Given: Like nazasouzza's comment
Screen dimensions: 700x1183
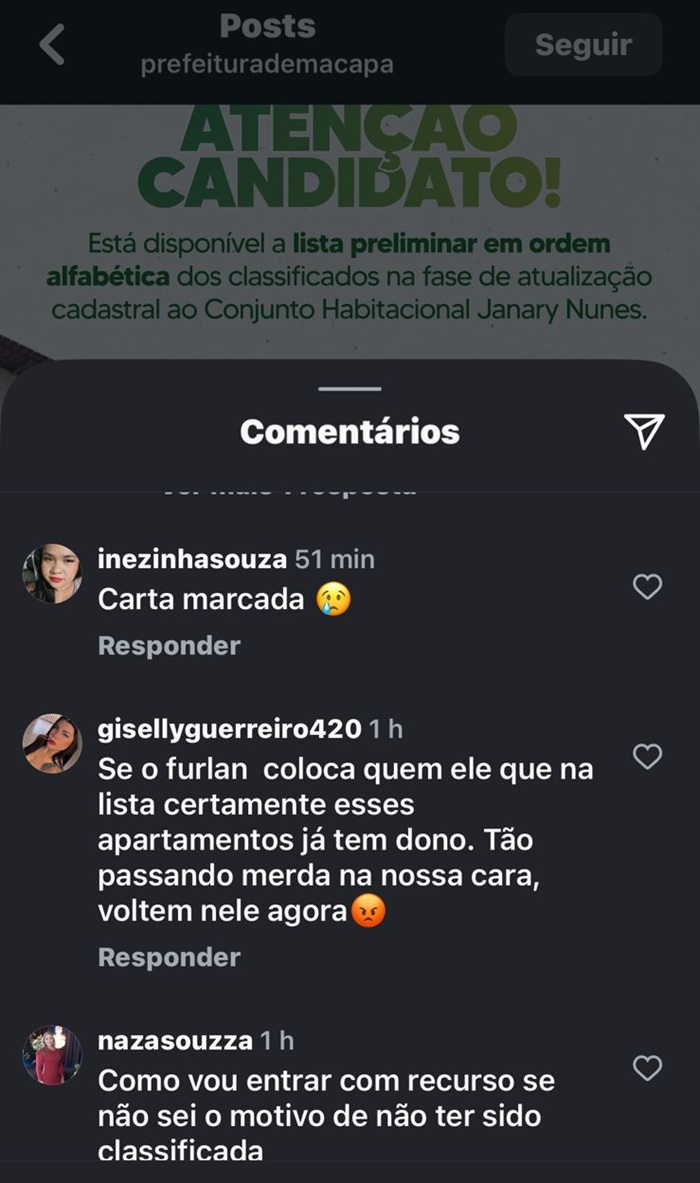Looking at the screenshot, I should (648, 1068).
